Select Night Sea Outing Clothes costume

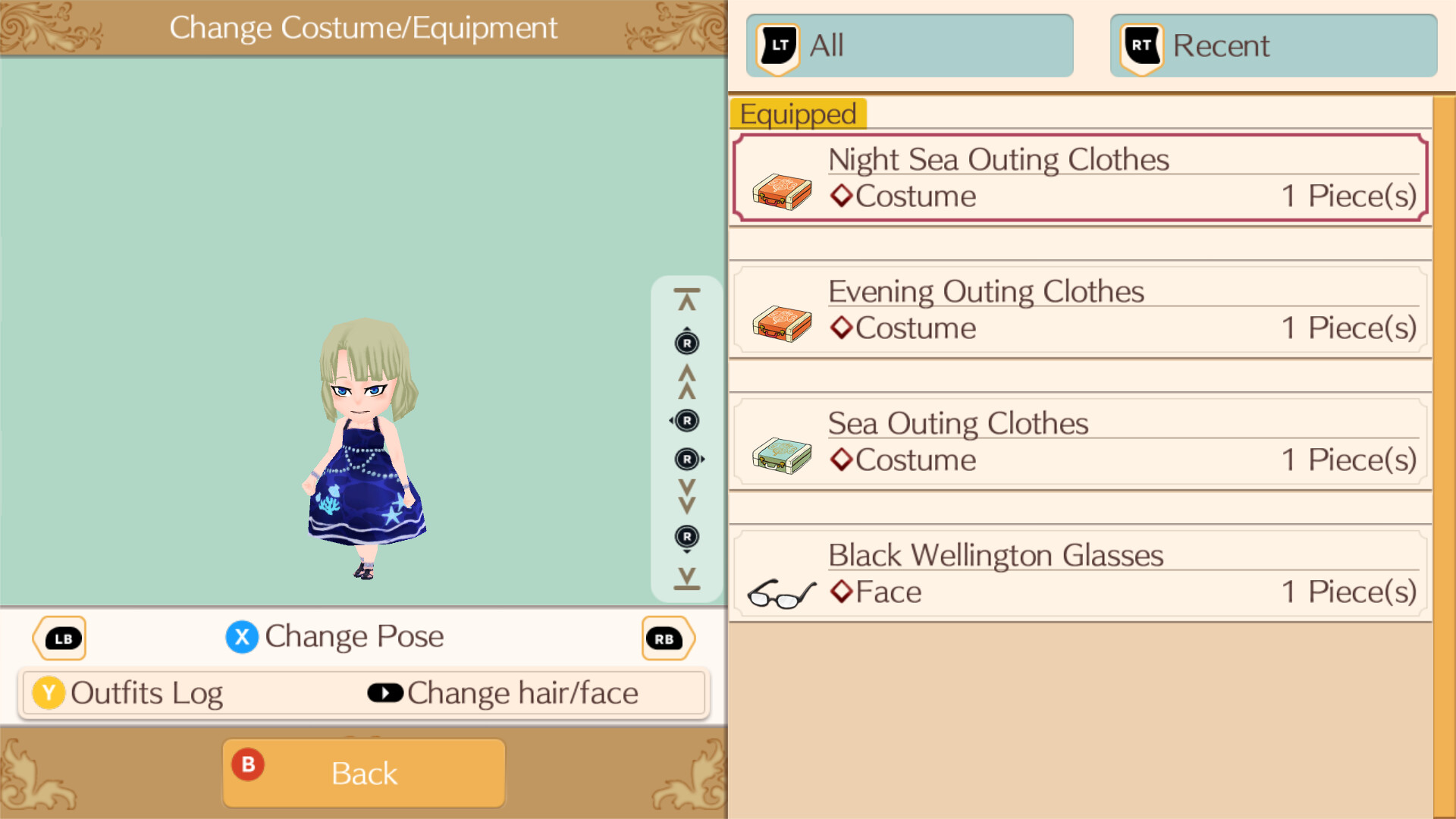[x=1080, y=178]
